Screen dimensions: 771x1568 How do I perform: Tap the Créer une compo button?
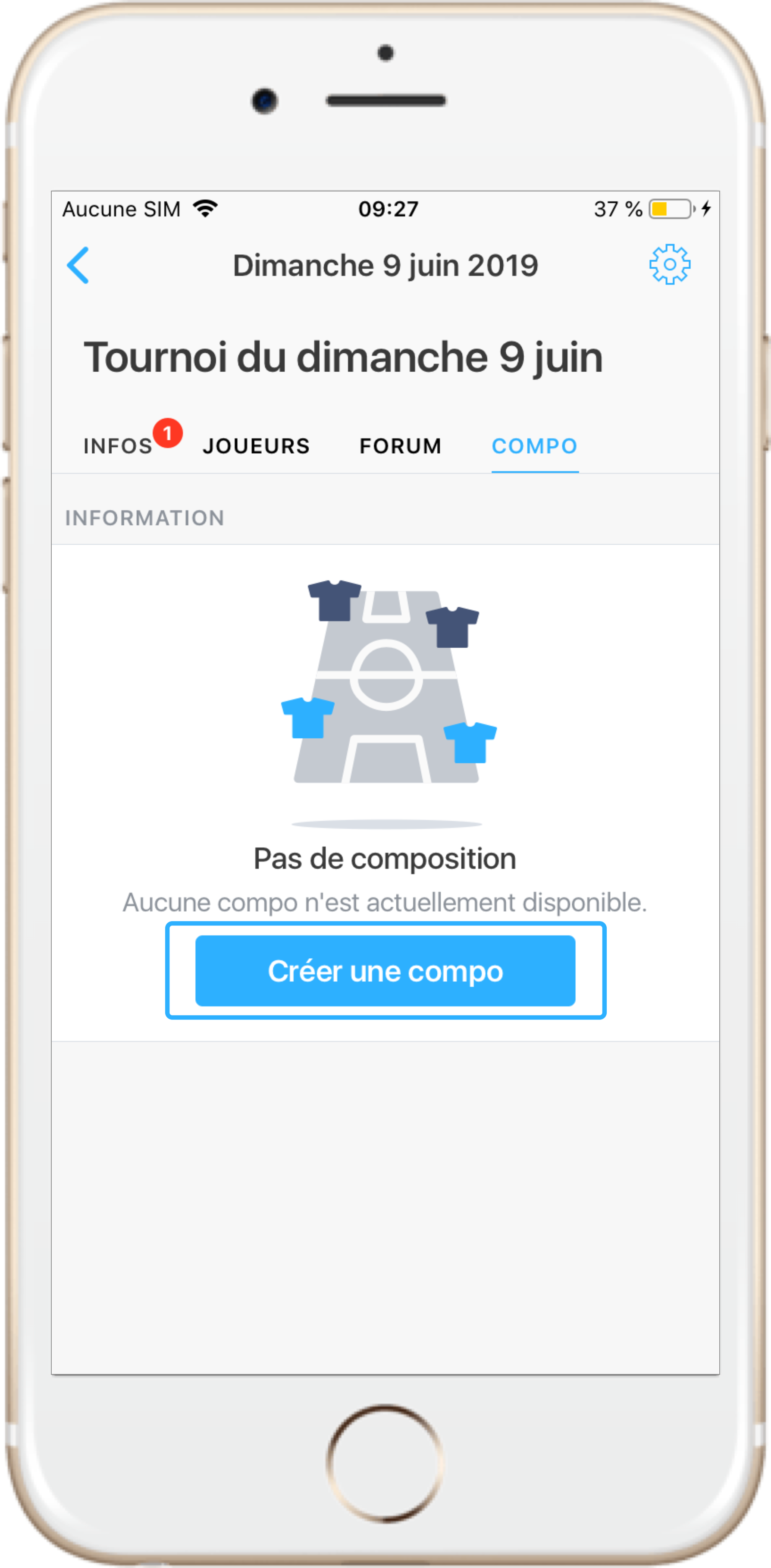tap(385, 971)
